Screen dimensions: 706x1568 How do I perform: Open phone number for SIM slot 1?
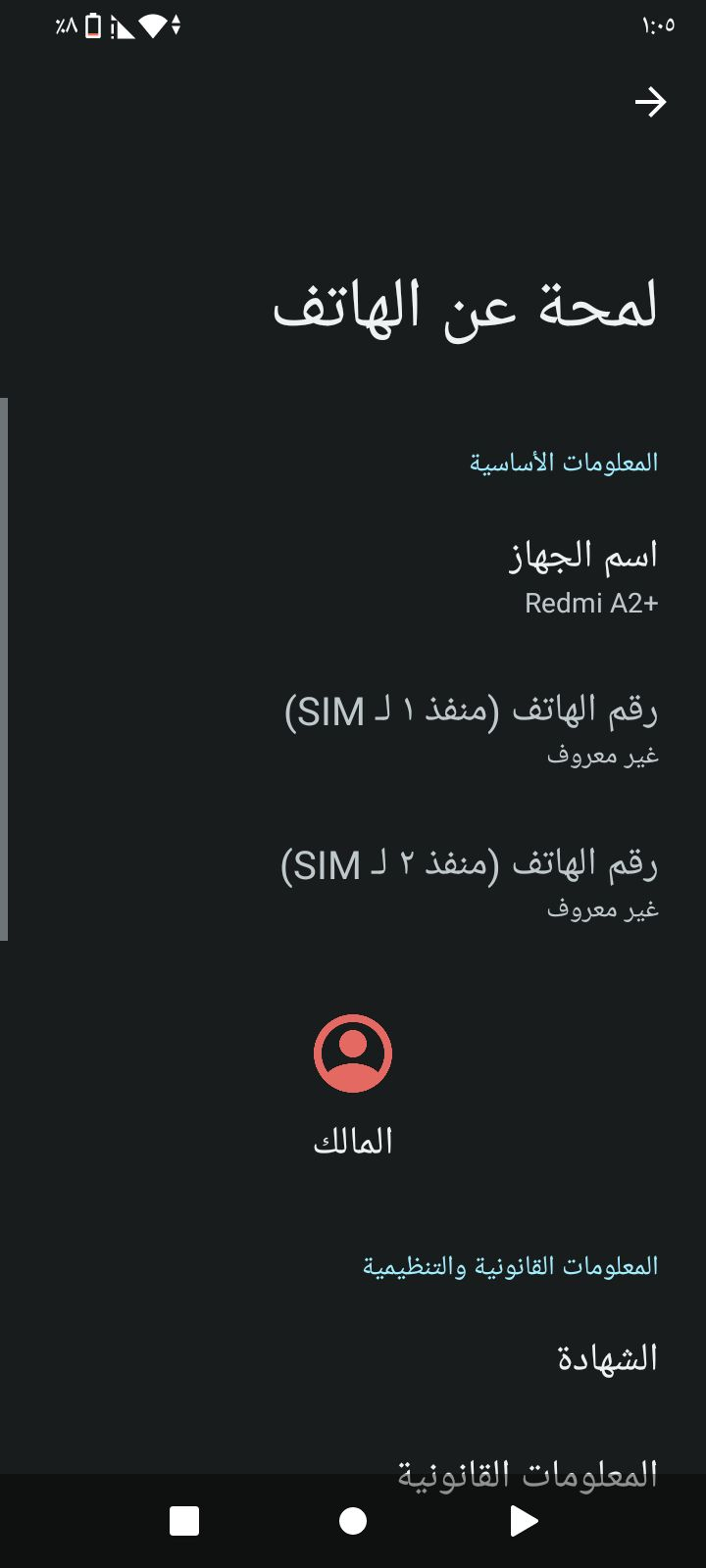pyautogui.click(x=471, y=729)
